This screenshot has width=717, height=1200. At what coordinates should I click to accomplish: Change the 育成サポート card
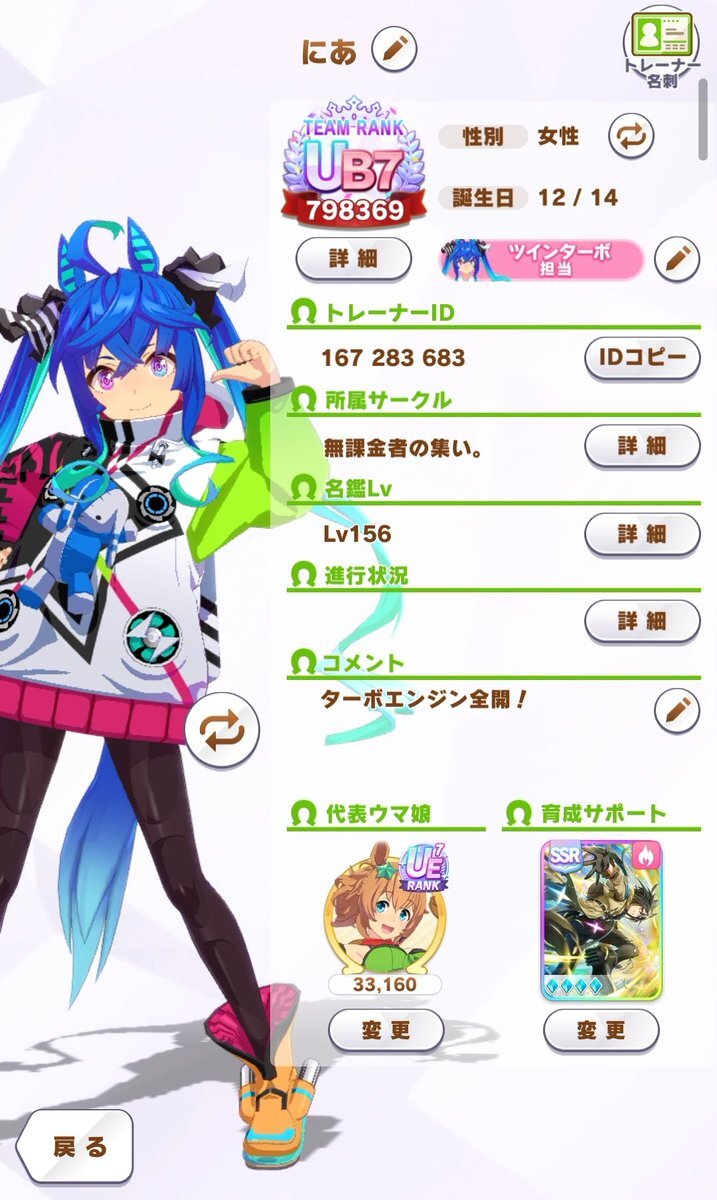coord(600,1029)
